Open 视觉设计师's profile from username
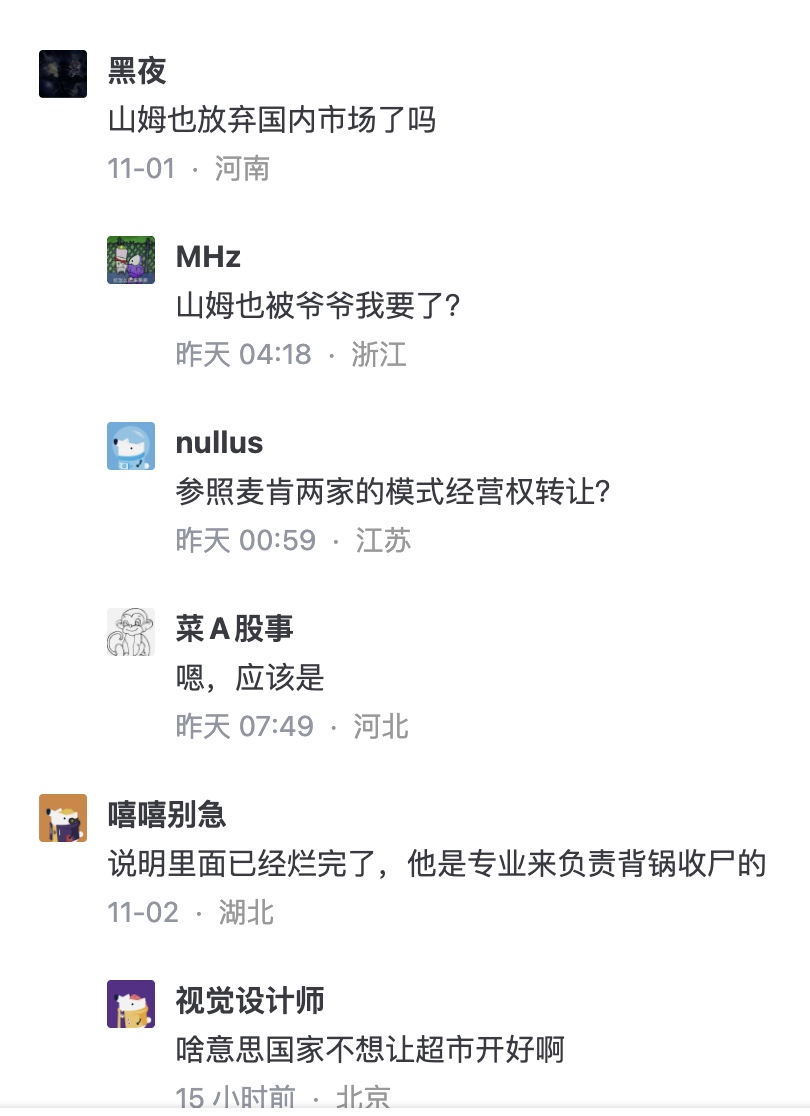This screenshot has height=1116, width=810. coord(250,1001)
